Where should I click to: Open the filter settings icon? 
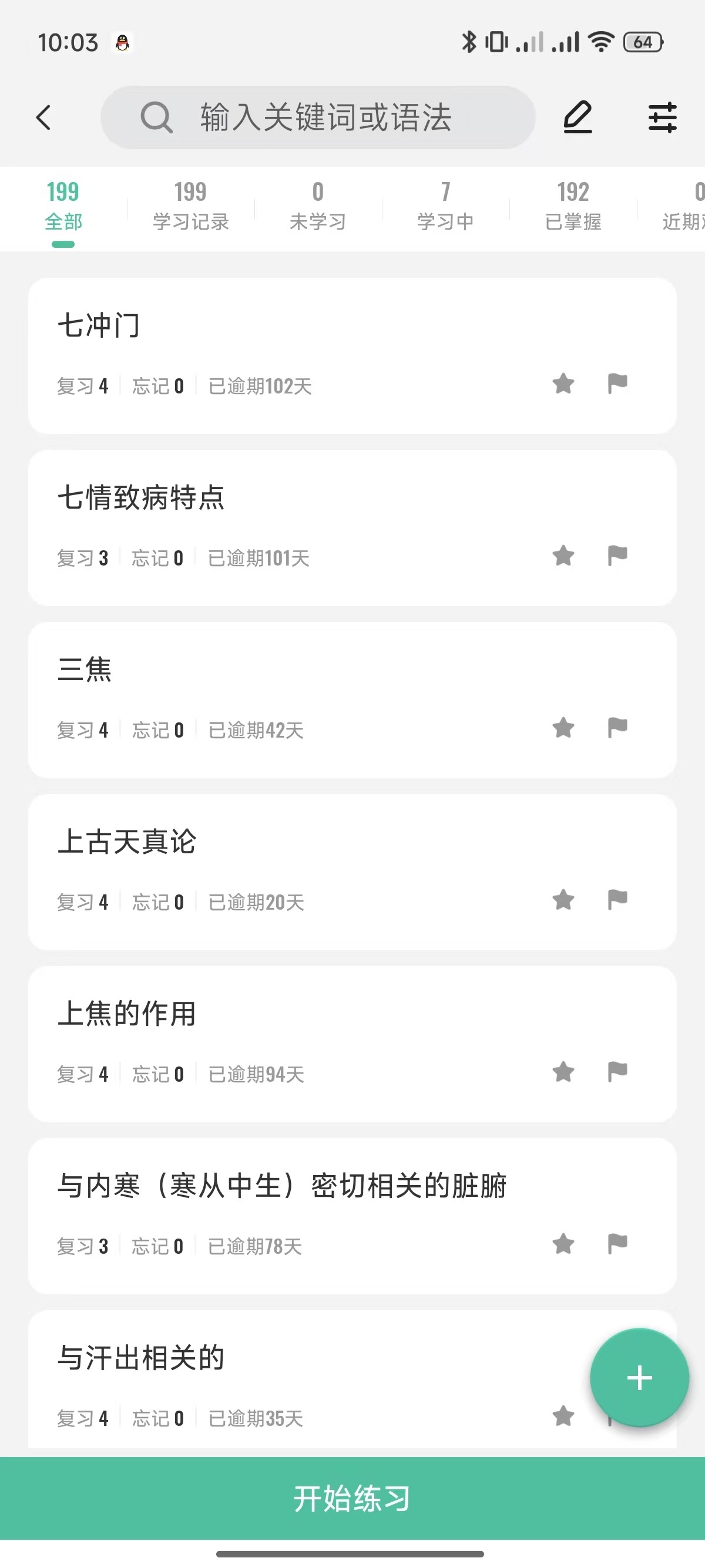[x=662, y=117]
